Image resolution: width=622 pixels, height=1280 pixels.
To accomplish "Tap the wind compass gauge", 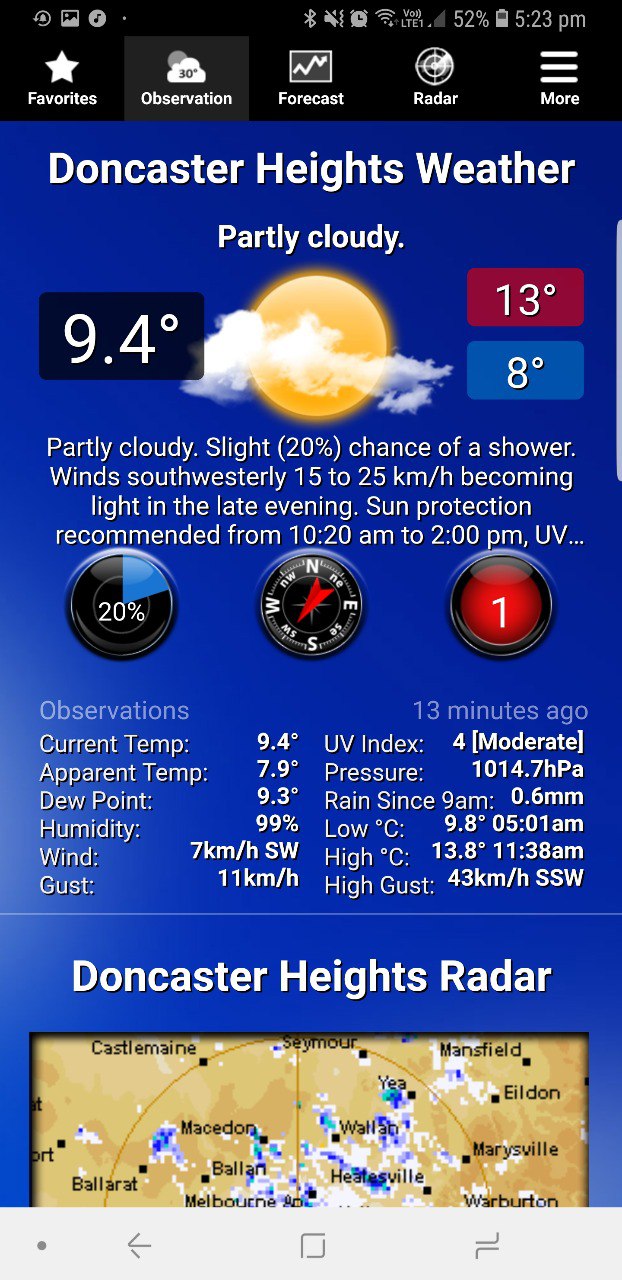I will click(311, 606).
